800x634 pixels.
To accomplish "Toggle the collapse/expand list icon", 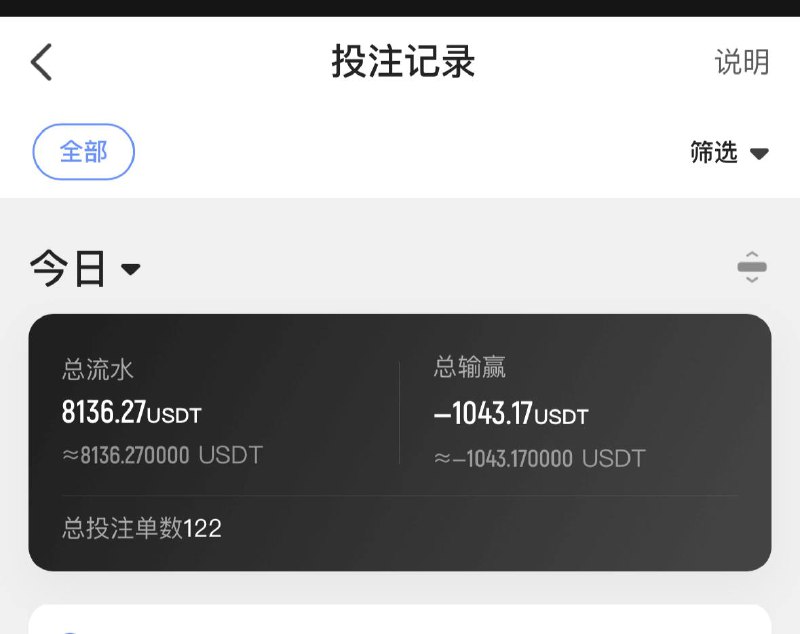I will point(751,267).
